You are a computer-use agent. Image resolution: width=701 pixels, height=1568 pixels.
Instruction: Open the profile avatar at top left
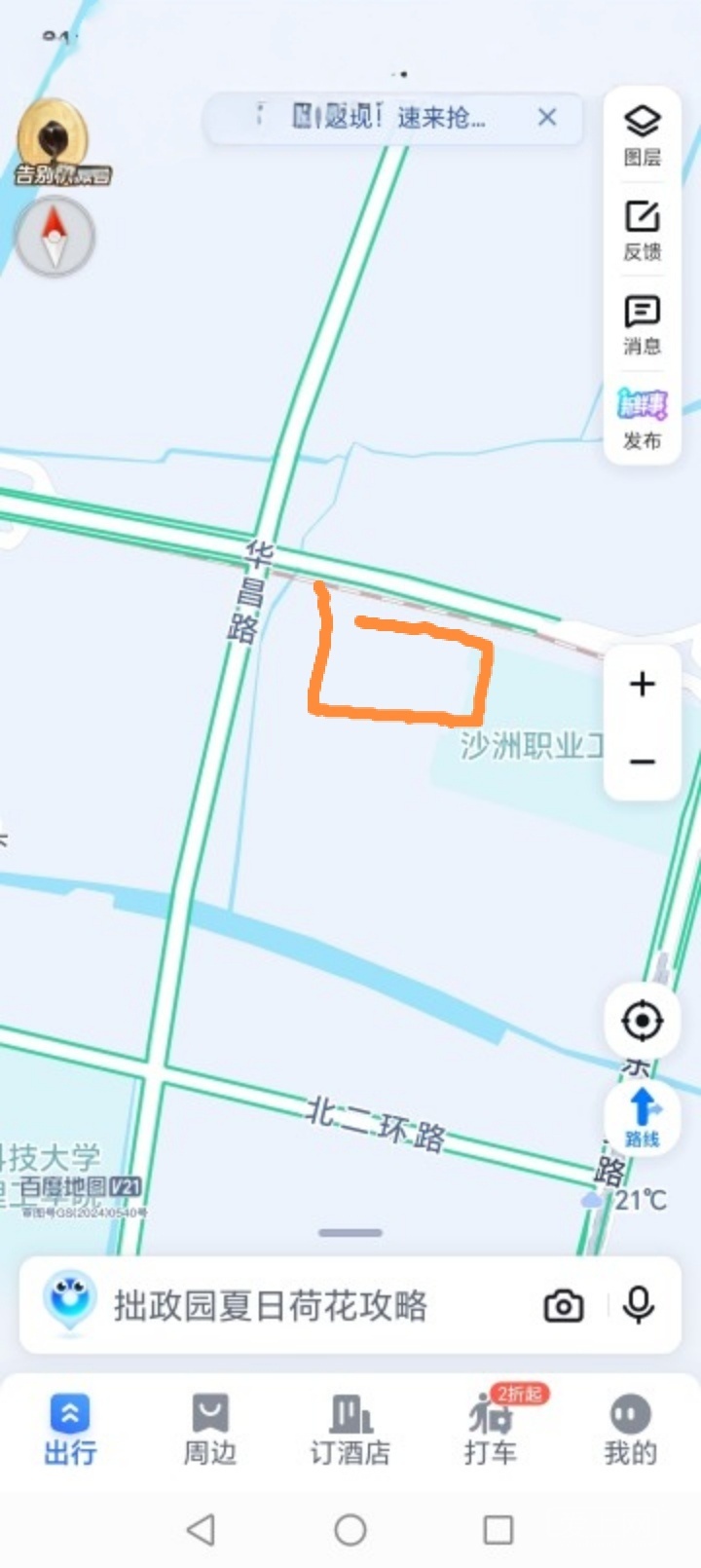pyautogui.click(x=55, y=139)
